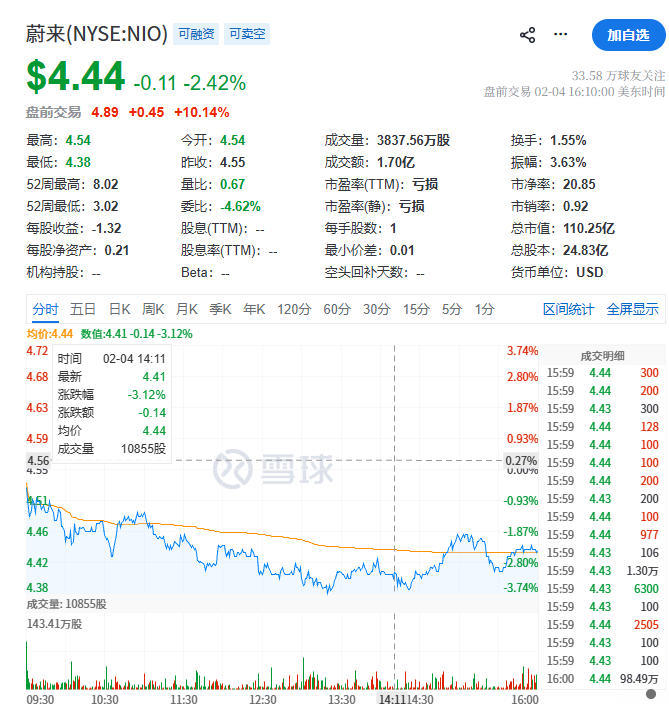Tap the 加自选 button
This screenshot has width=669, height=704.
628,35
